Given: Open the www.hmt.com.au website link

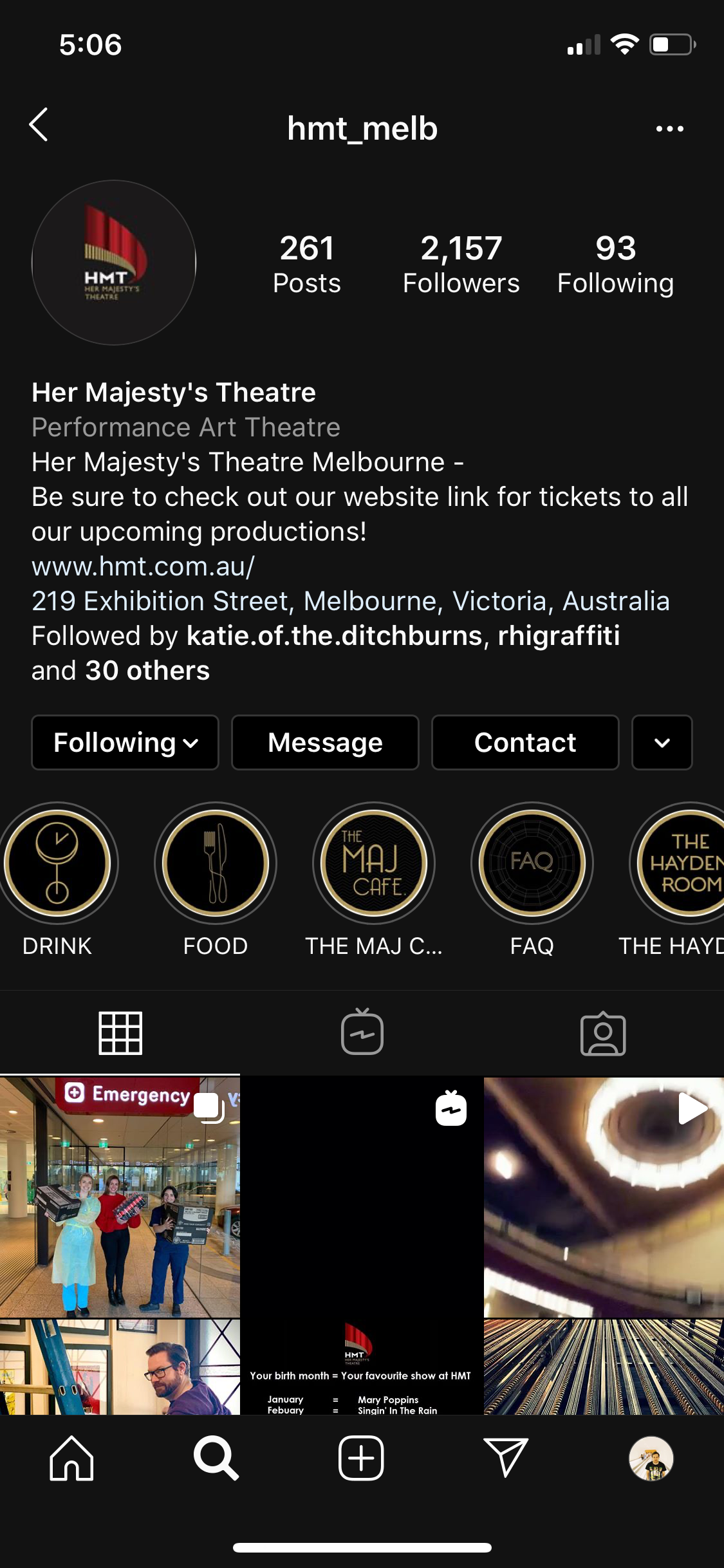Looking at the screenshot, I should pos(143,566).
